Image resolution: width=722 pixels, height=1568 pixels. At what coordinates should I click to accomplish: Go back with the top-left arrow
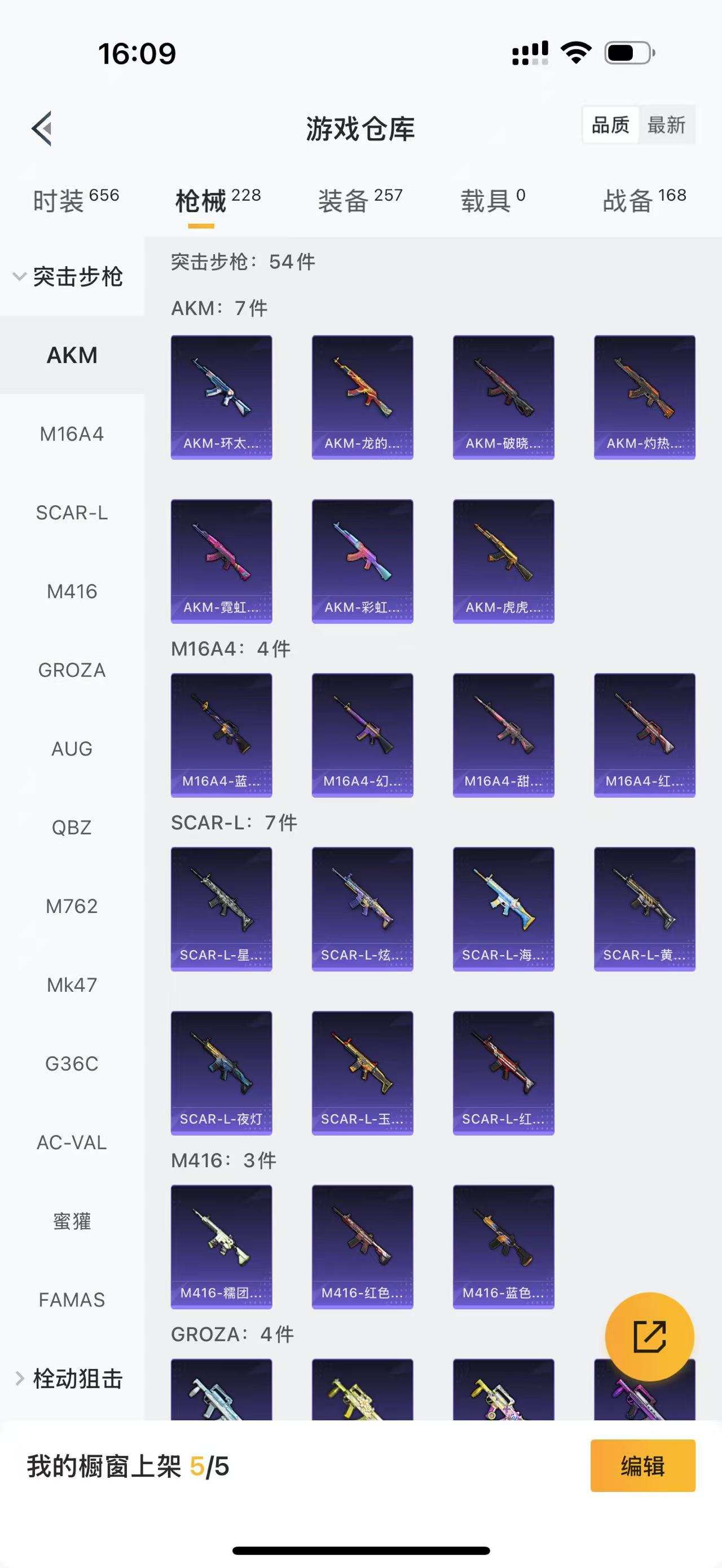(x=41, y=129)
